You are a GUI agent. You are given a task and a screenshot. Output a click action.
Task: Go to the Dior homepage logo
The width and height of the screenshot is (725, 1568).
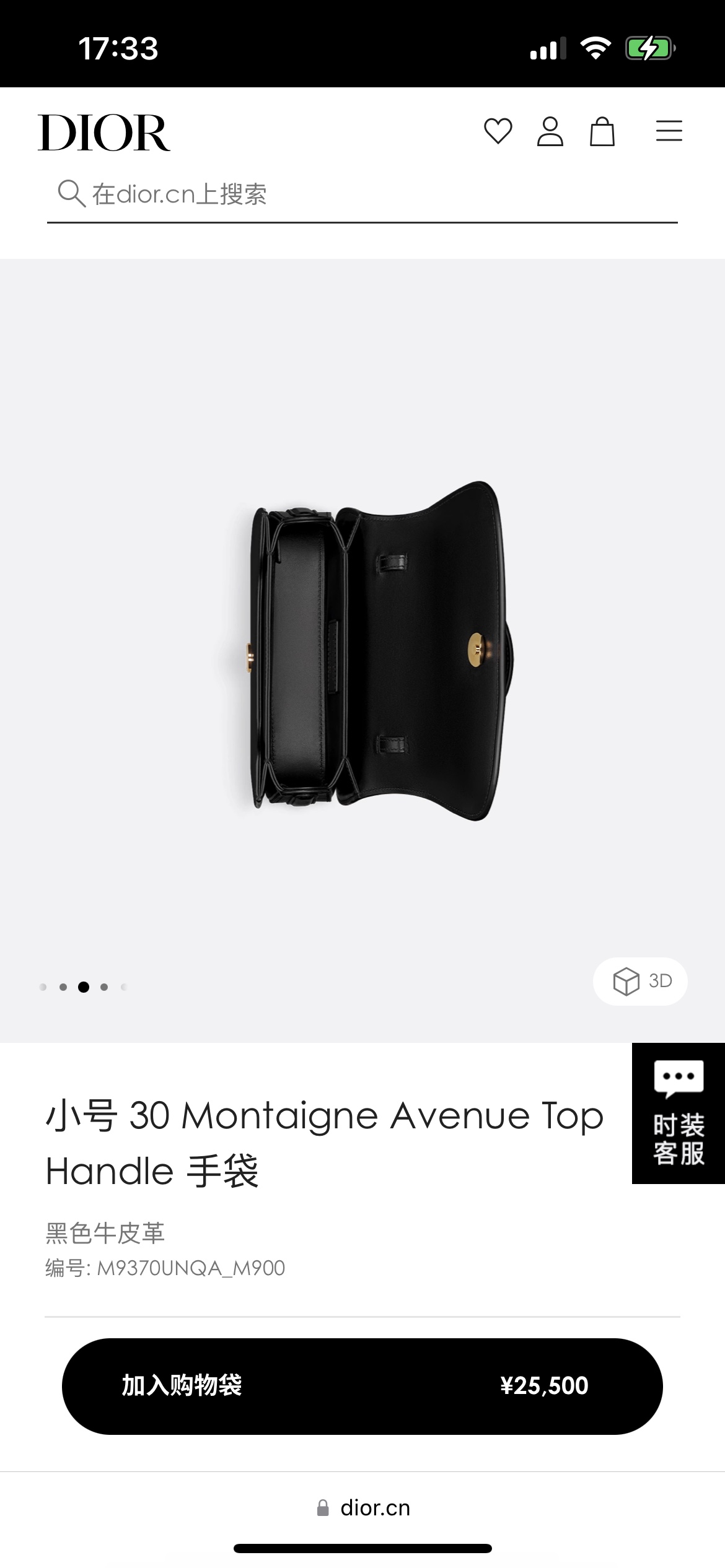[104, 133]
